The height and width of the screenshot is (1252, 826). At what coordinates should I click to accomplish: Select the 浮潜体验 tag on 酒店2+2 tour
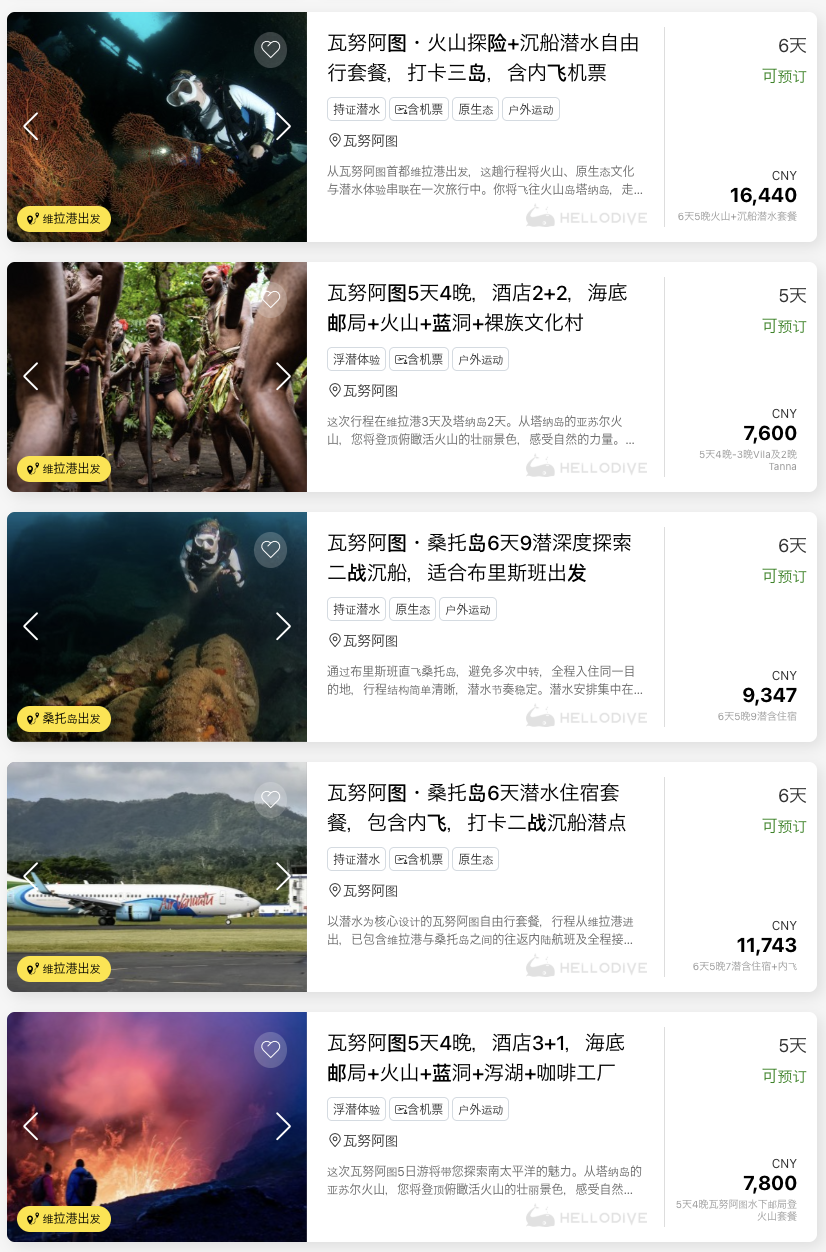pos(356,360)
